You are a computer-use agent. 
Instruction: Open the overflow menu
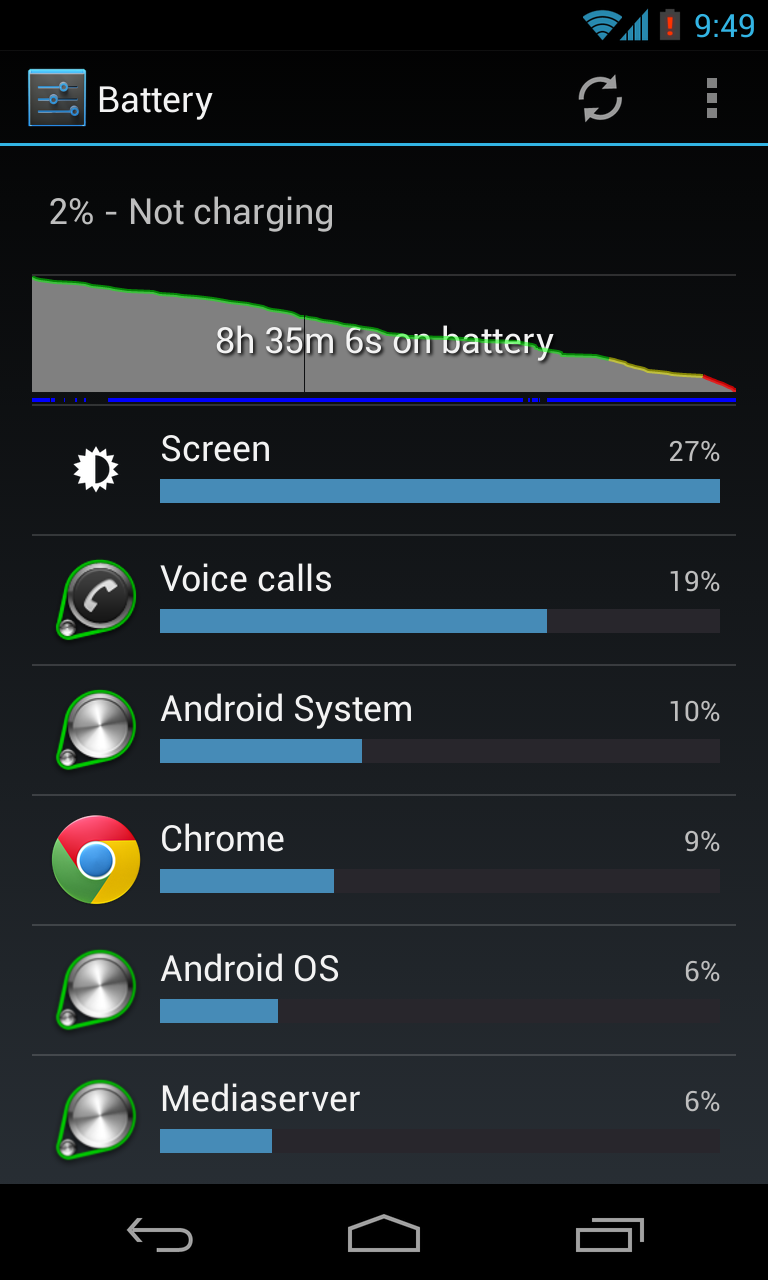[711, 99]
